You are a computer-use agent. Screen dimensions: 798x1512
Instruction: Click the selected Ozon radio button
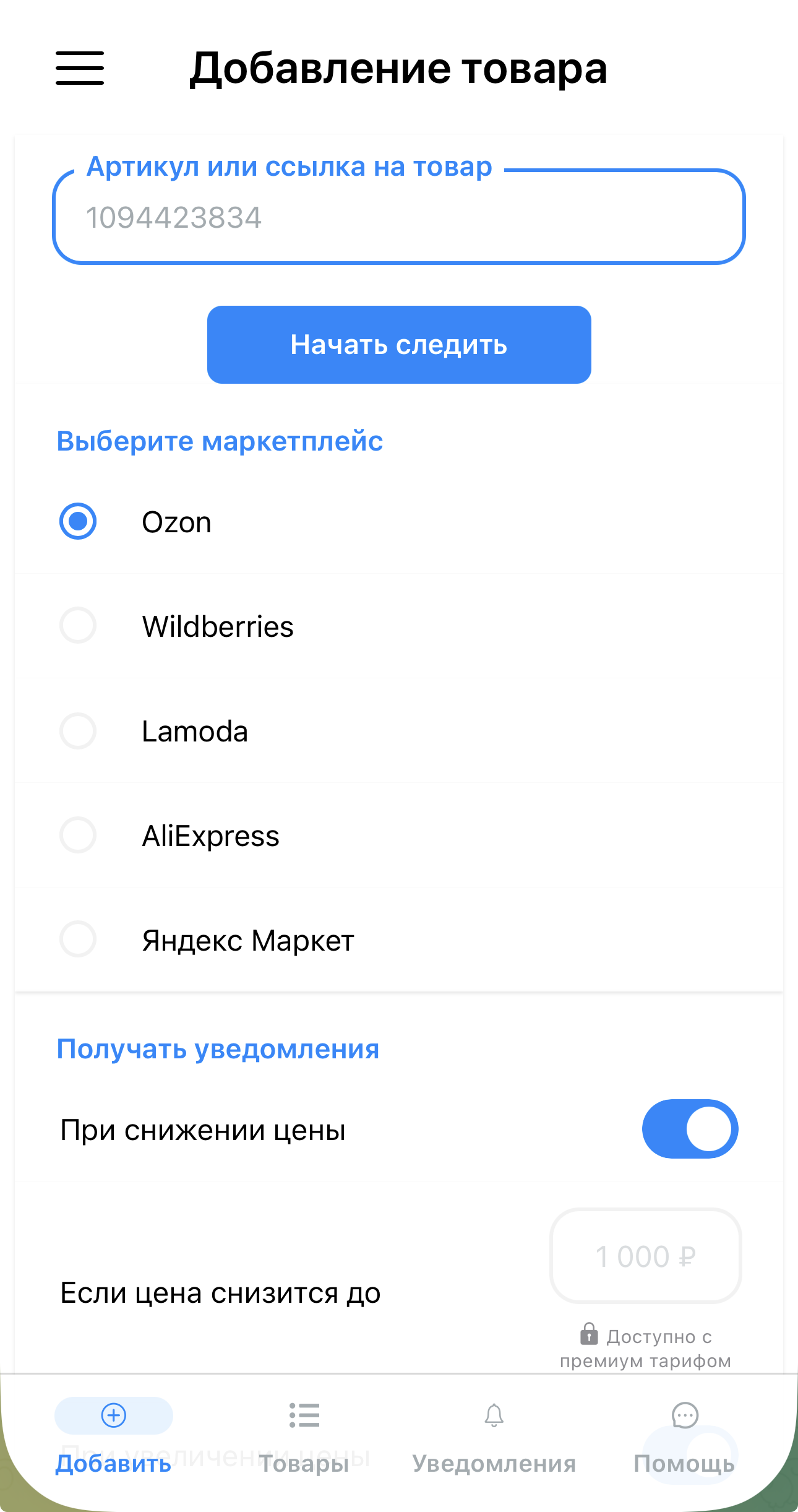[x=78, y=522]
